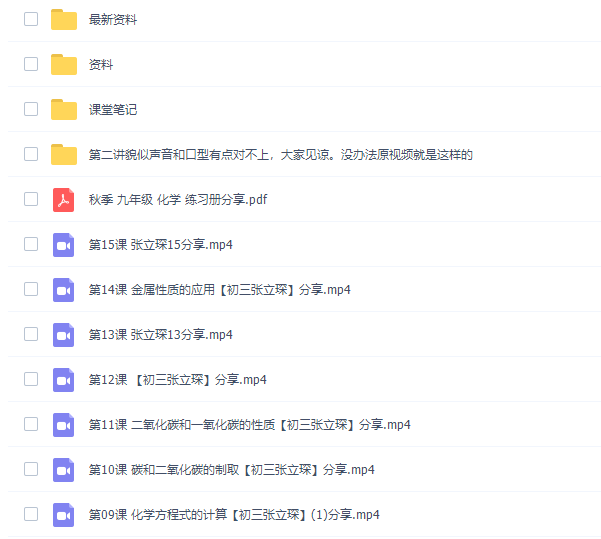The image size is (601, 539).
Task: Open the 课堂笔记 folder
Action: pos(112,110)
